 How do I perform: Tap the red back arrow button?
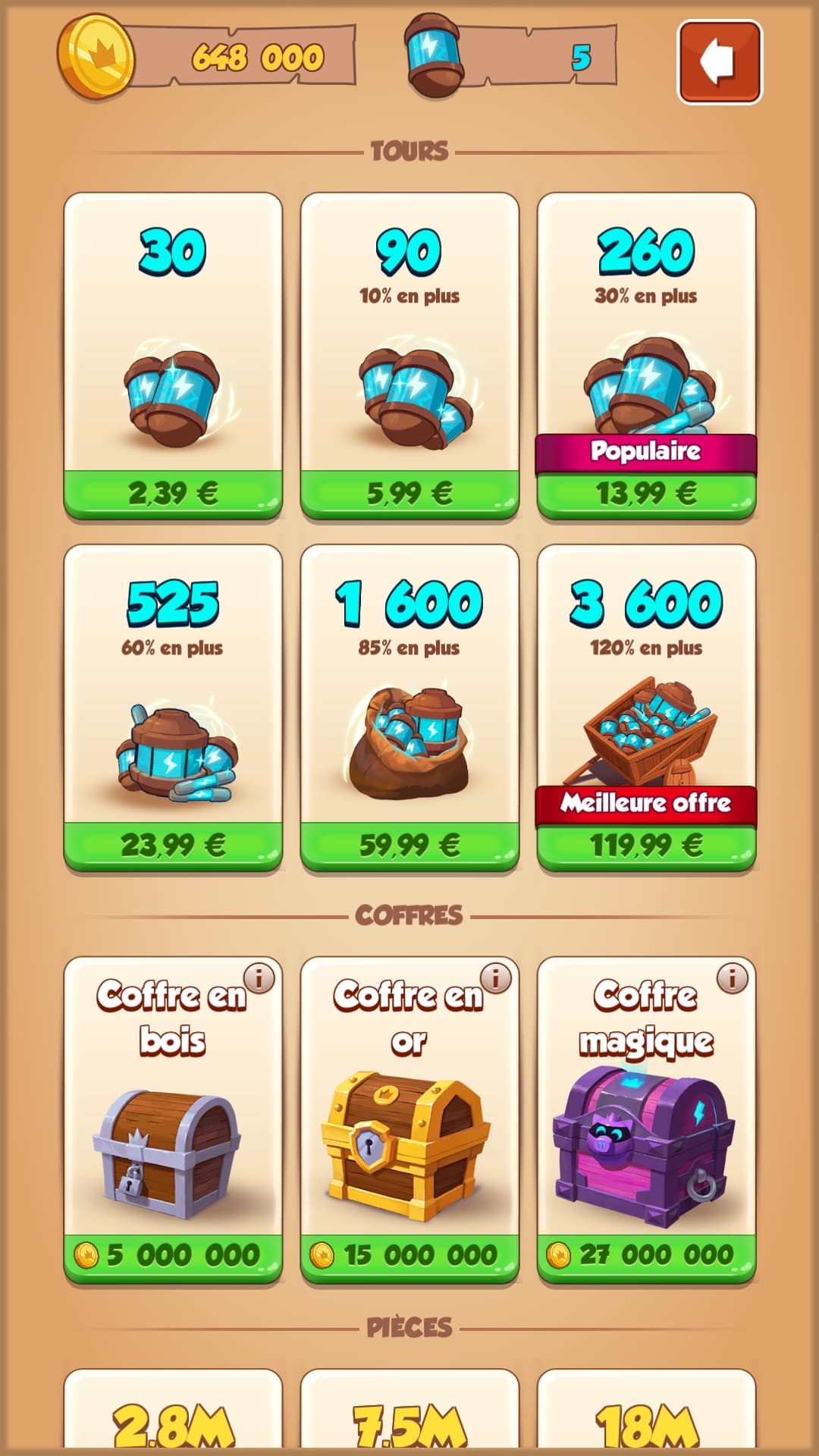click(x=719, y=61)
